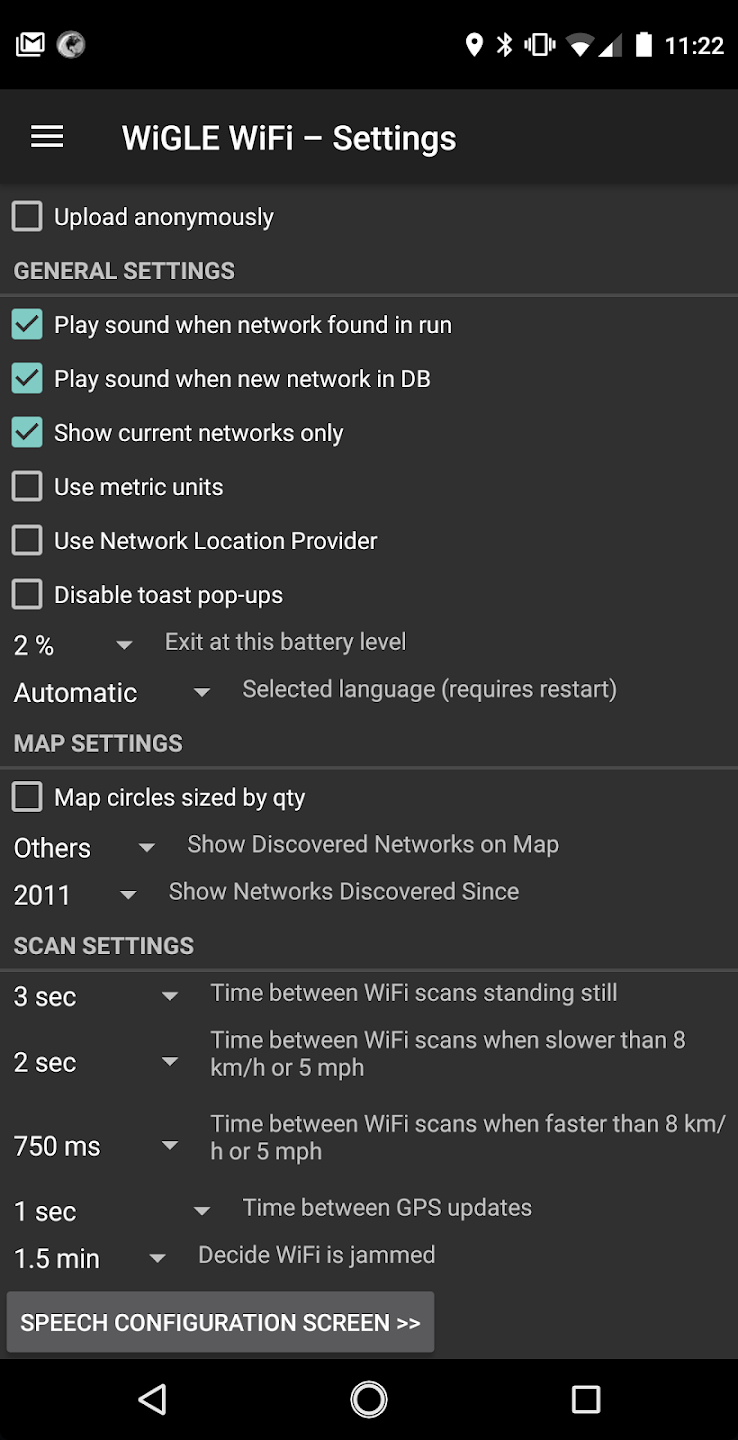The width and height of the screenshot is (738, 1440).
Task: Open the 3 sec standing still scan dropdown
Action: [x=96, y=996]
